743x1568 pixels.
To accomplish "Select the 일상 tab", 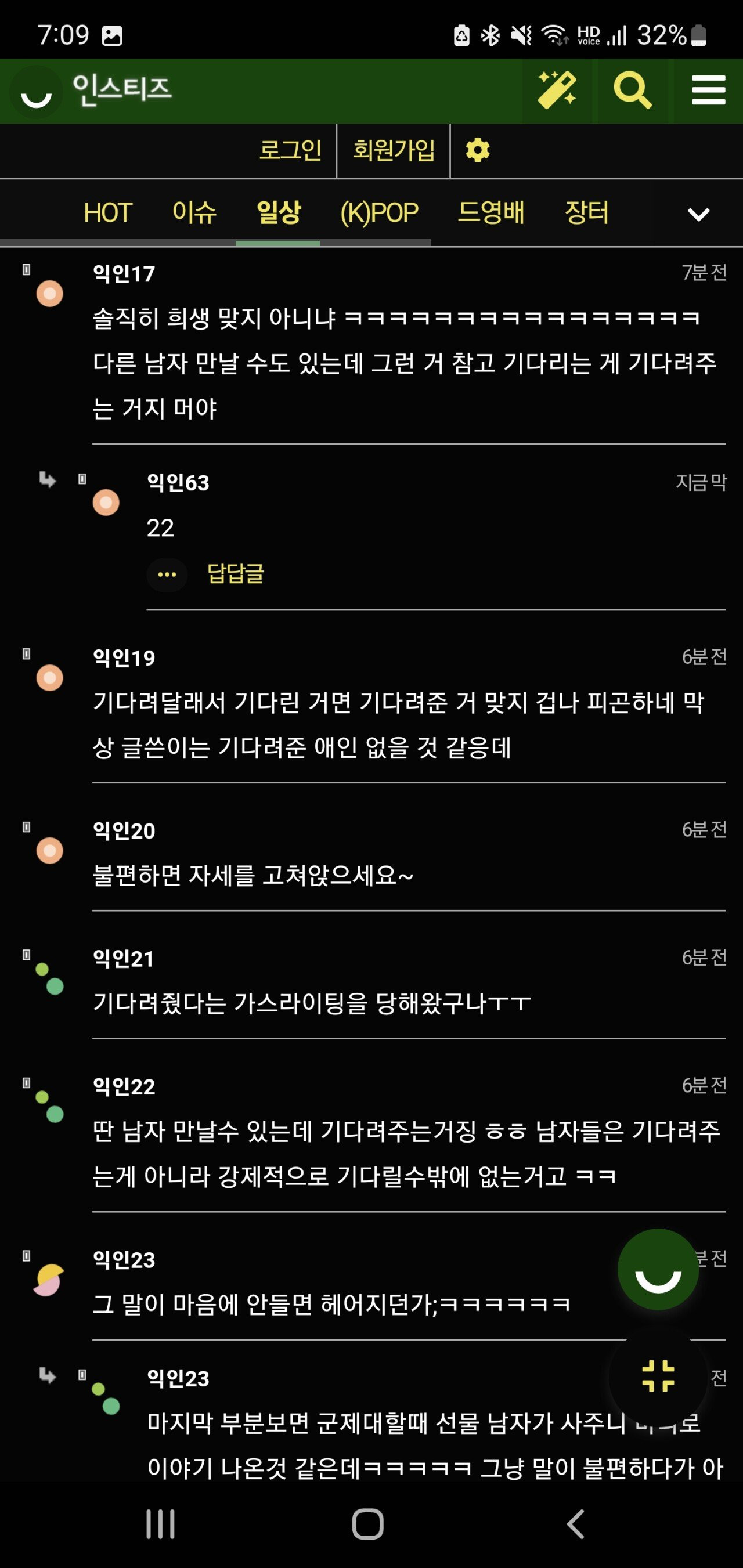I will coord(278,213).
